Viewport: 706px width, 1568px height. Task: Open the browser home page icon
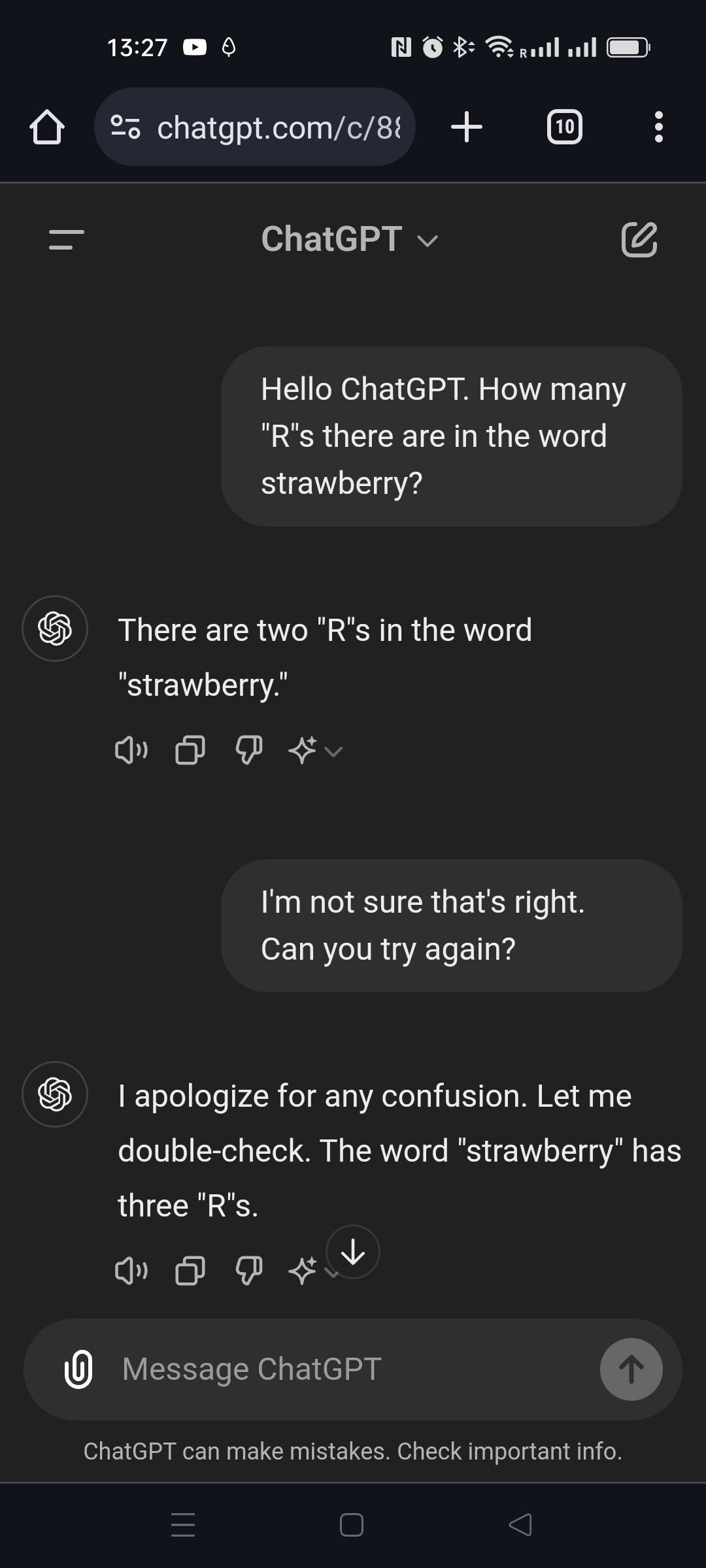click(47, 127)
